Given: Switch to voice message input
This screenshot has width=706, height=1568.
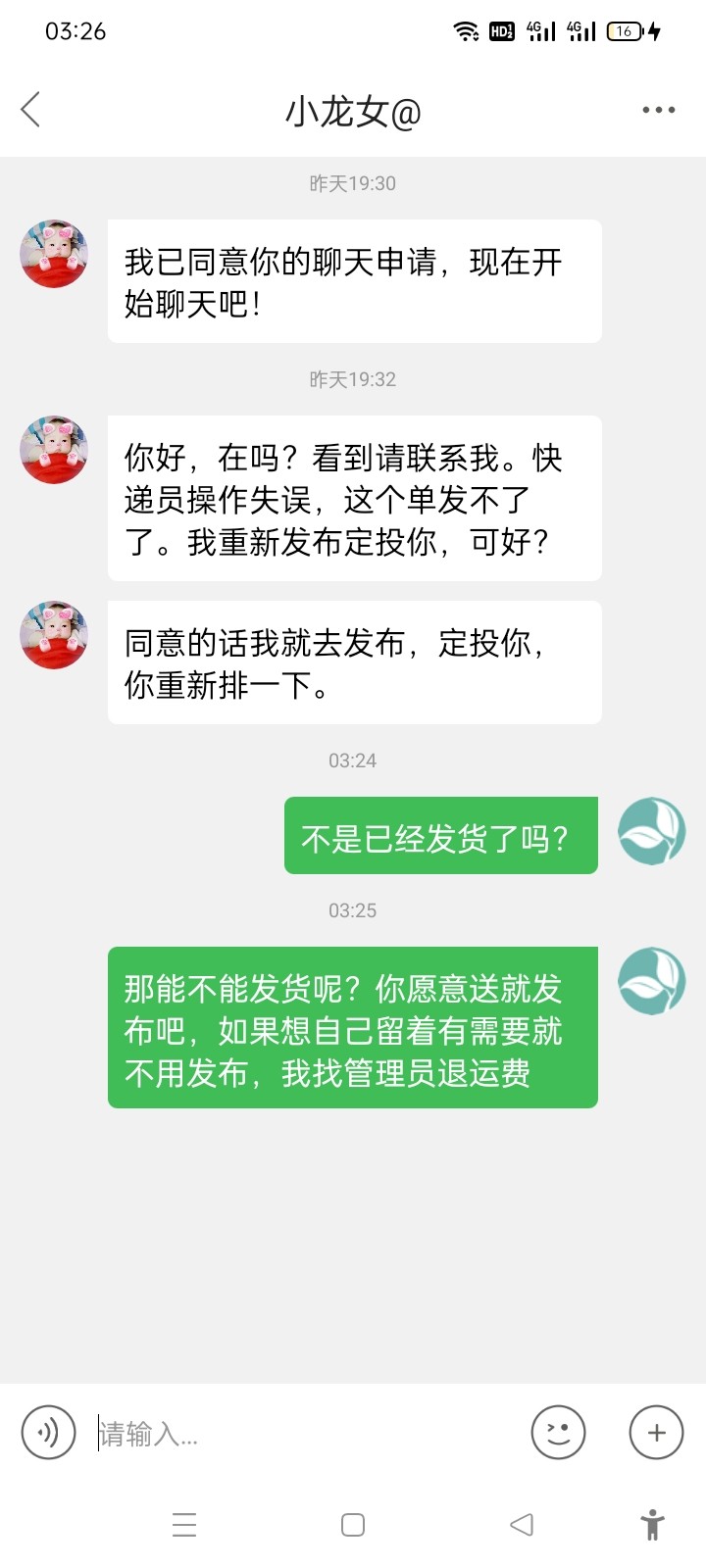Looking at the screenshot, I should pos(48,1433).
